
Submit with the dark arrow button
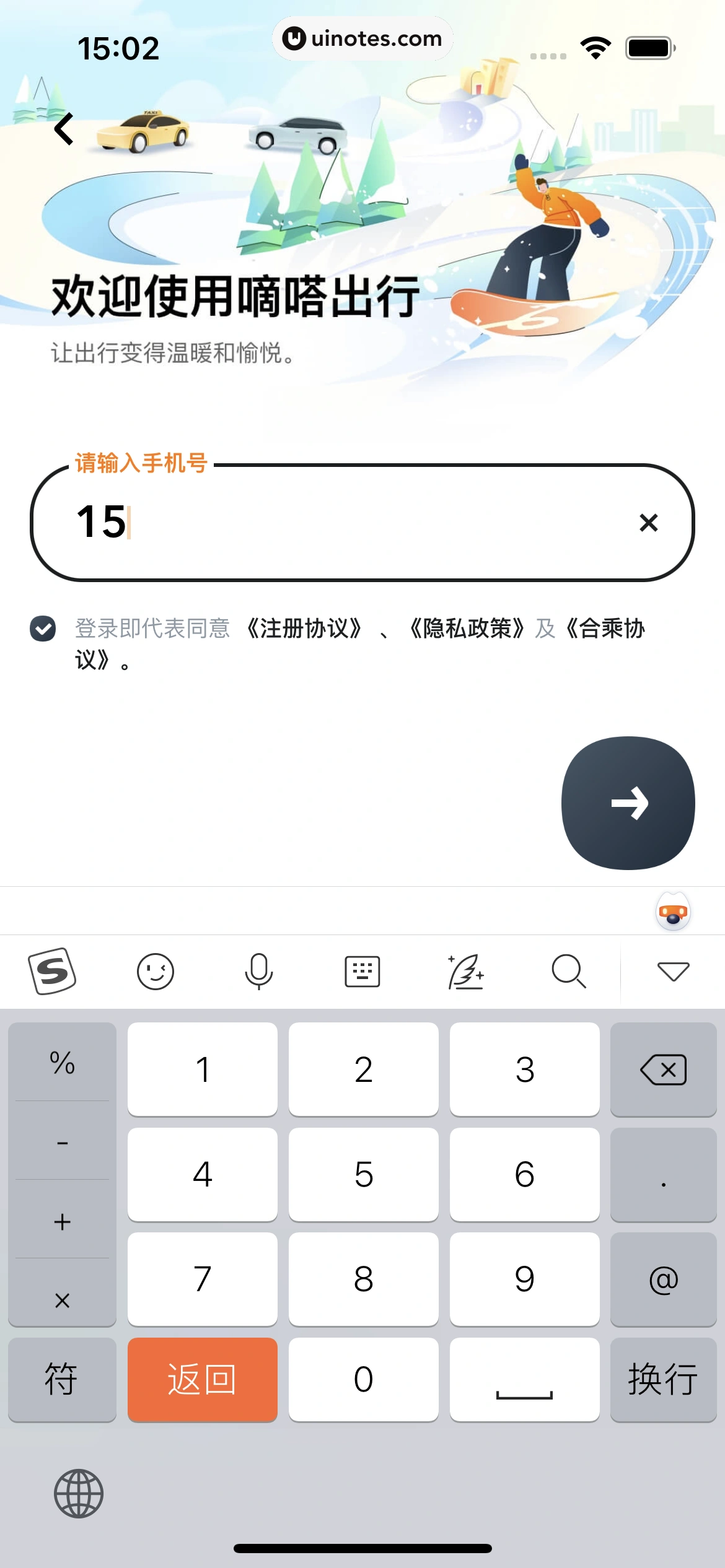[628, 803]
